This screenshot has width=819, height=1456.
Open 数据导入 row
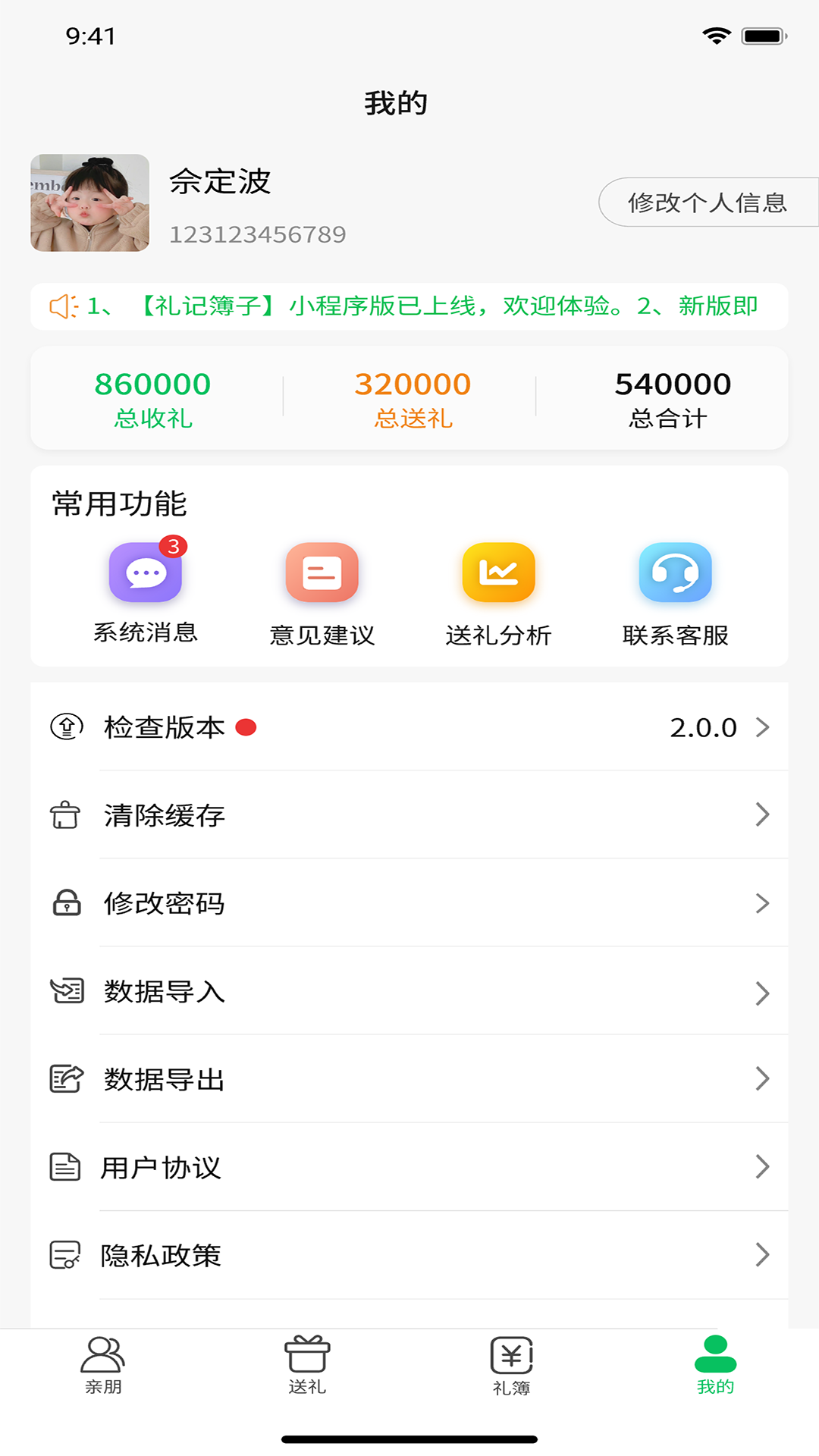click(409, 992)
